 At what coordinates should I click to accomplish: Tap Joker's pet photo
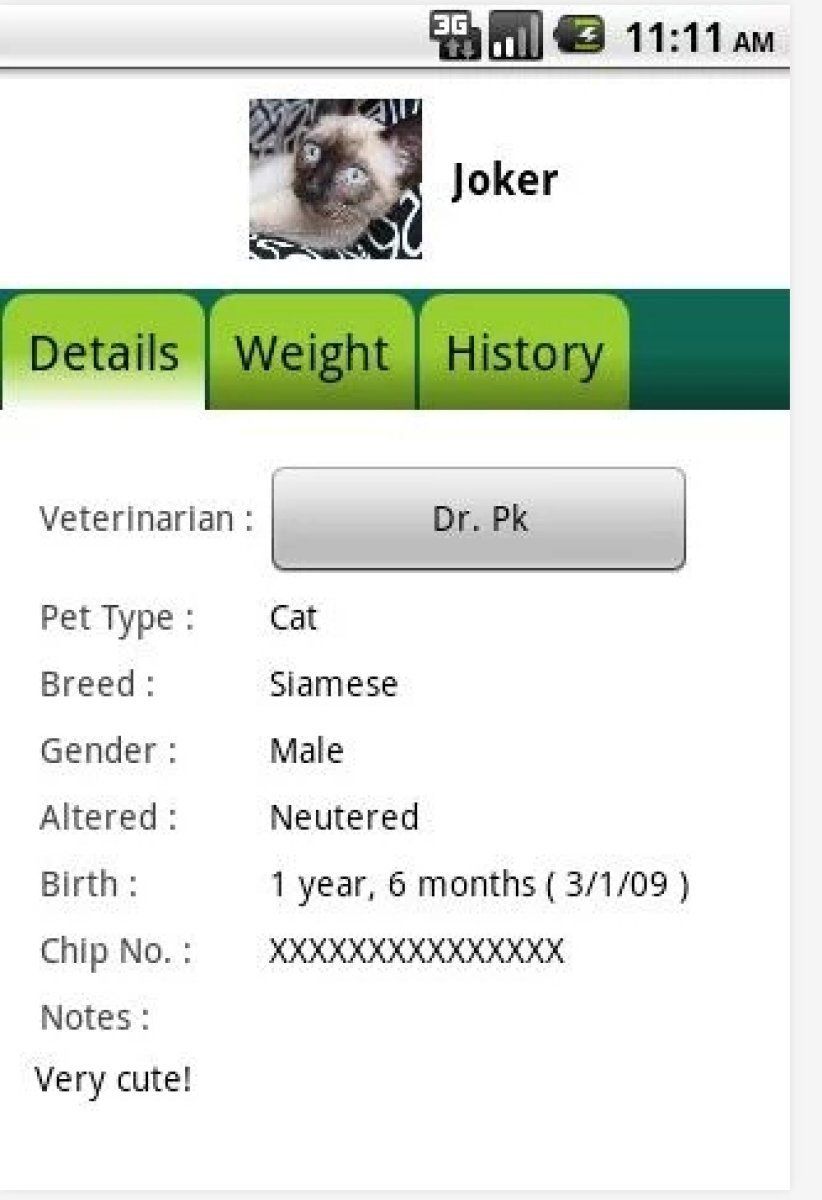335,179
